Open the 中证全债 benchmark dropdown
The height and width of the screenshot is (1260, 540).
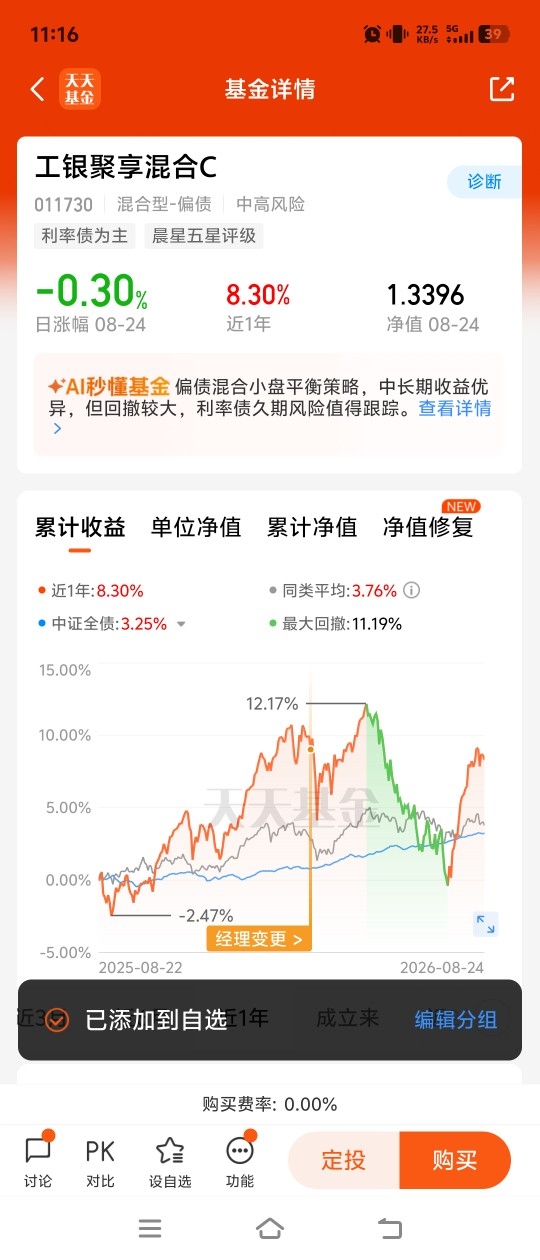181,624
